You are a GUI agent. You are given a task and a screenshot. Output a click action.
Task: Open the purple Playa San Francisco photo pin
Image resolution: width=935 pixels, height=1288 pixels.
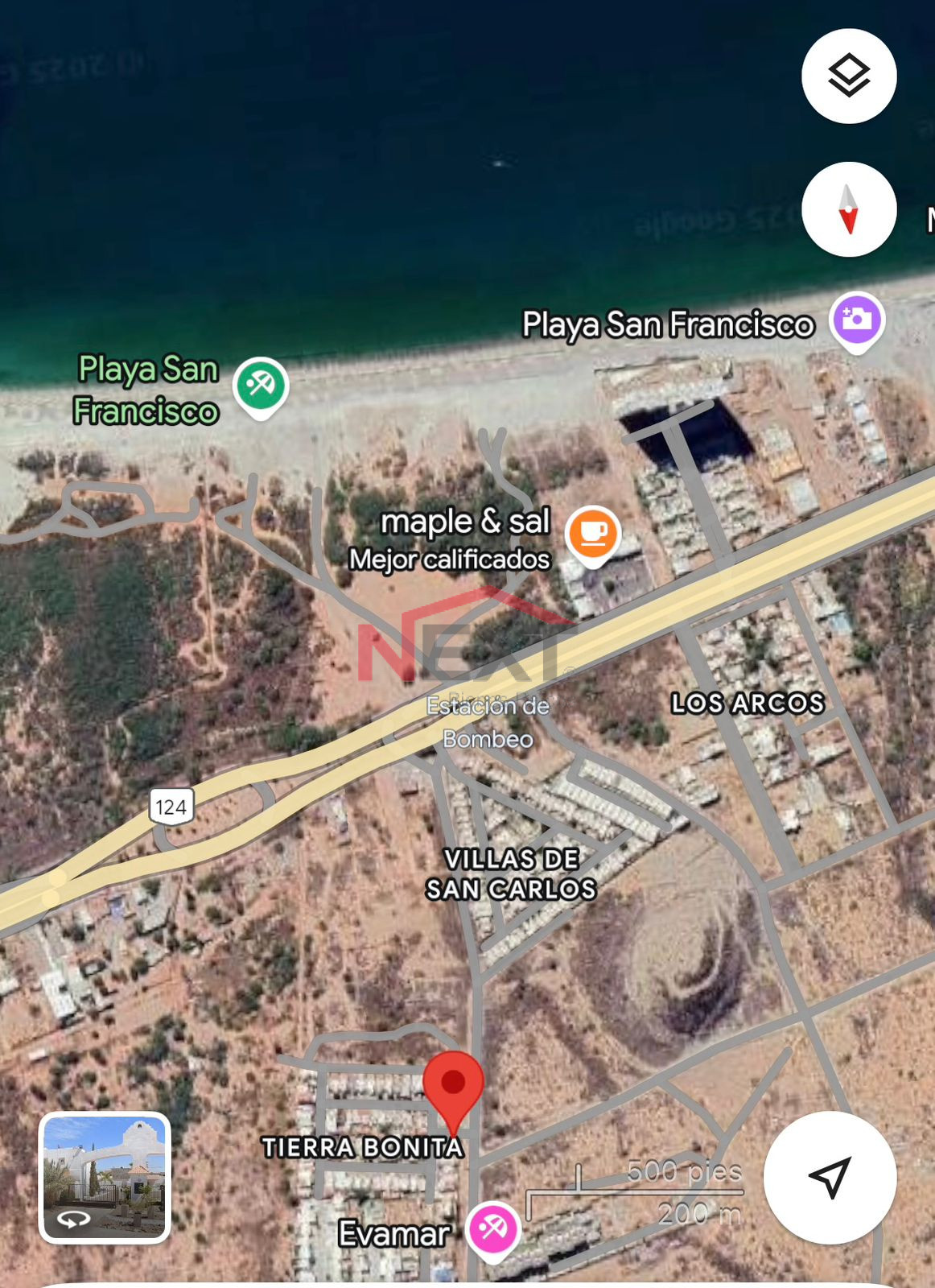pos(857,320)
